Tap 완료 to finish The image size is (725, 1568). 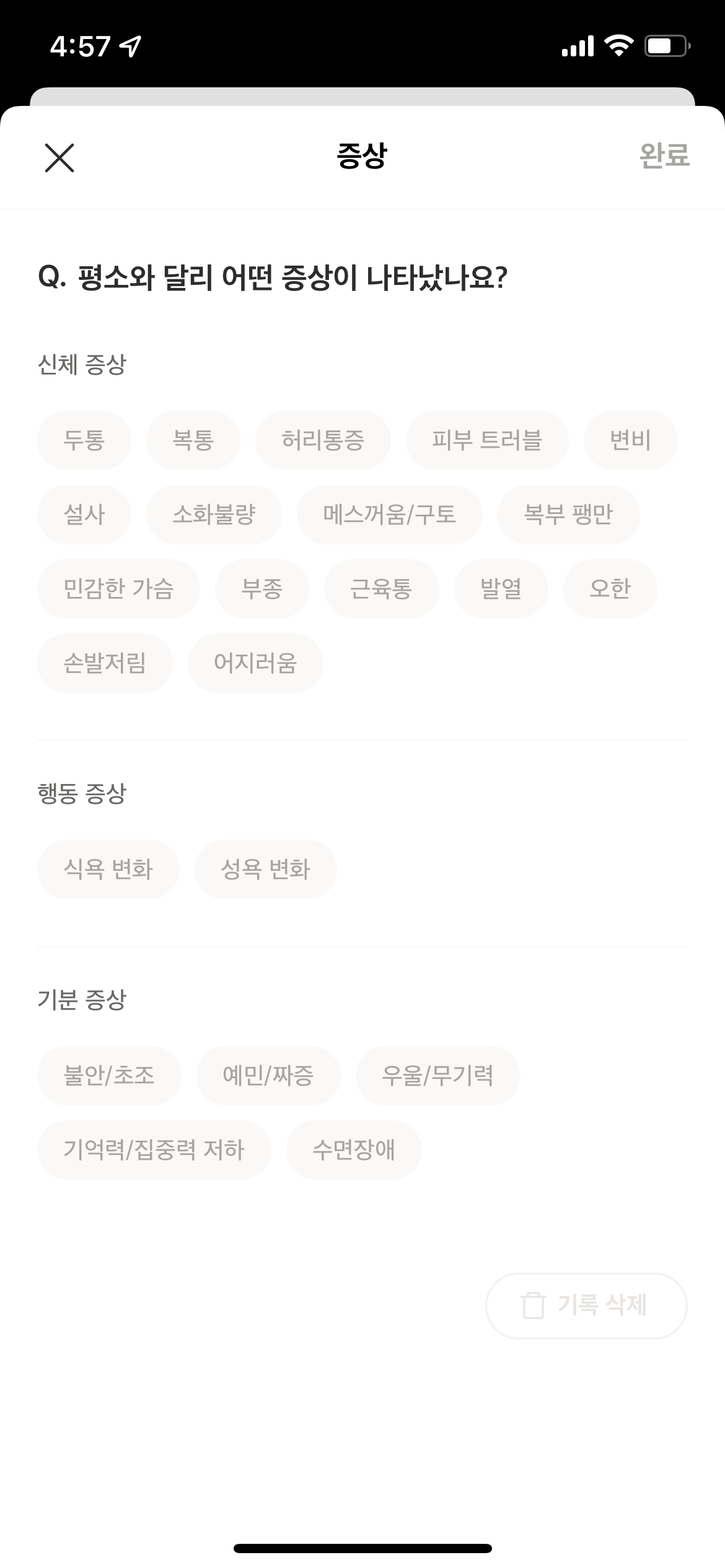click(664, 155)
